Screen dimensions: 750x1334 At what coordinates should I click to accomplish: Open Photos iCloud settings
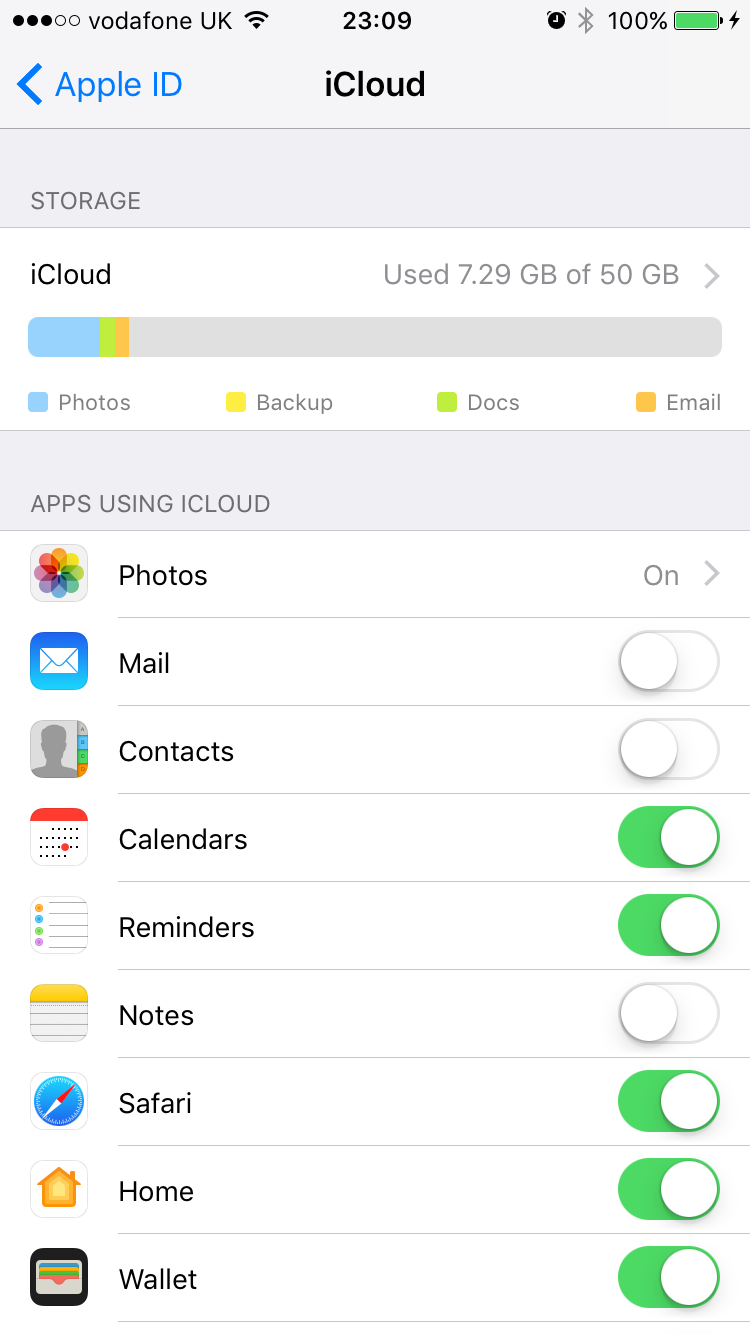(x=375, y=574)
